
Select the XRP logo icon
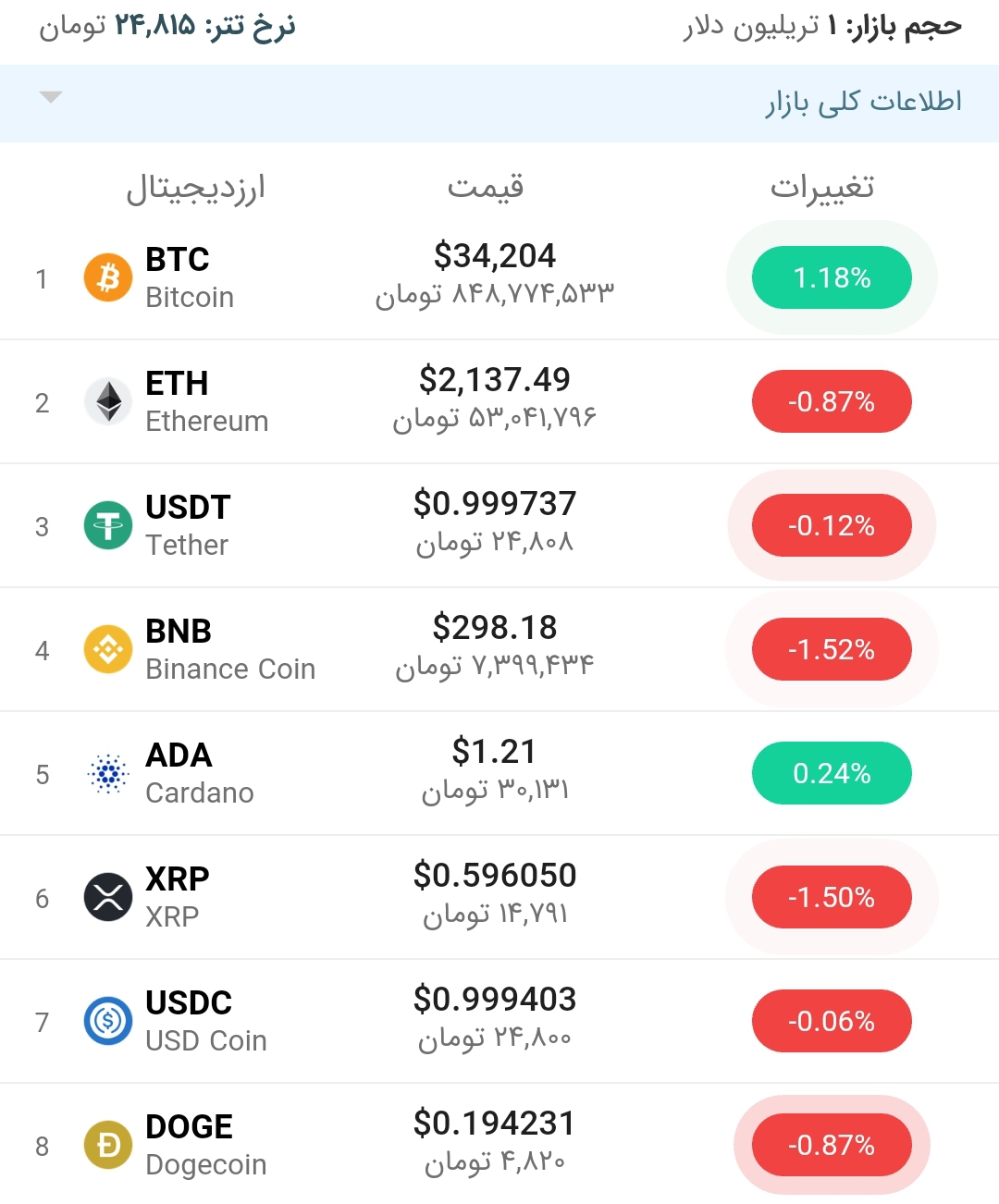107,896
